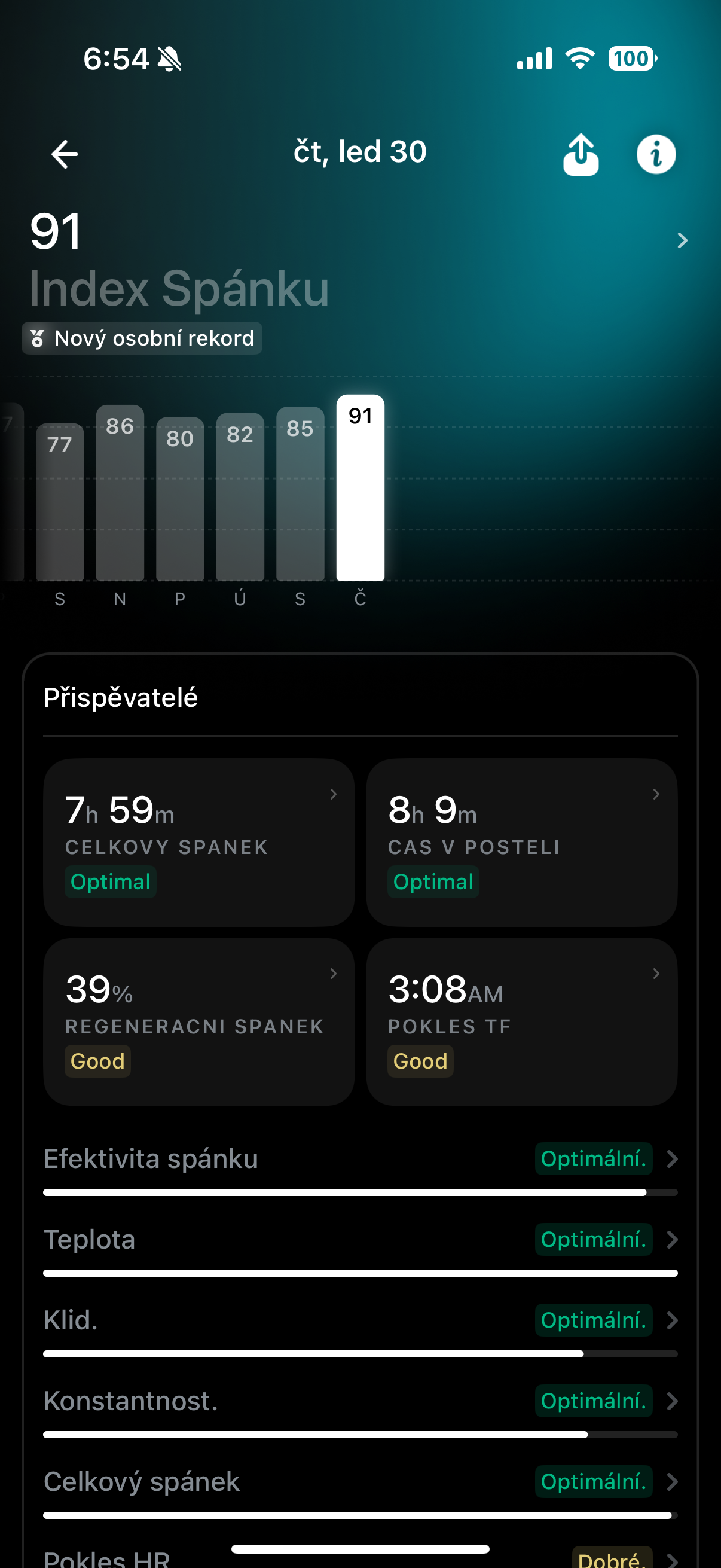The image size is (721, 1568).
Task: Open details via chevron next to Index Spánku
Action: click(682, 240)
